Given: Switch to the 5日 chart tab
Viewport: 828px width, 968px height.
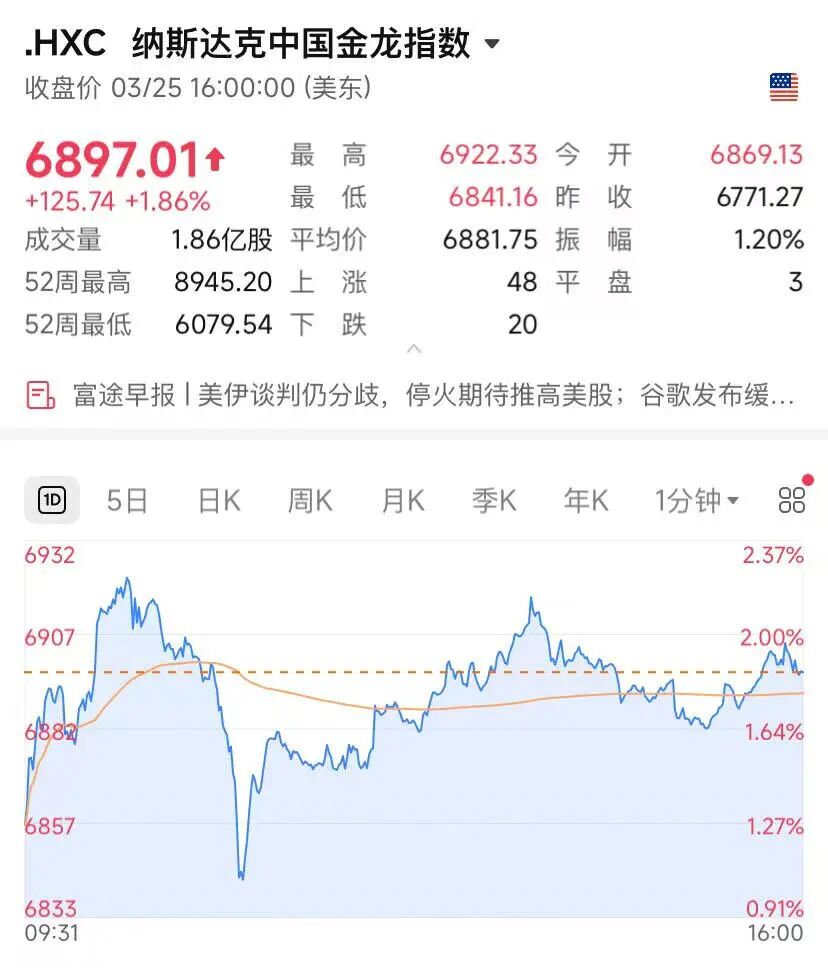Looking at the screenshot, I should pyautogui.click(x=127, y=500).
